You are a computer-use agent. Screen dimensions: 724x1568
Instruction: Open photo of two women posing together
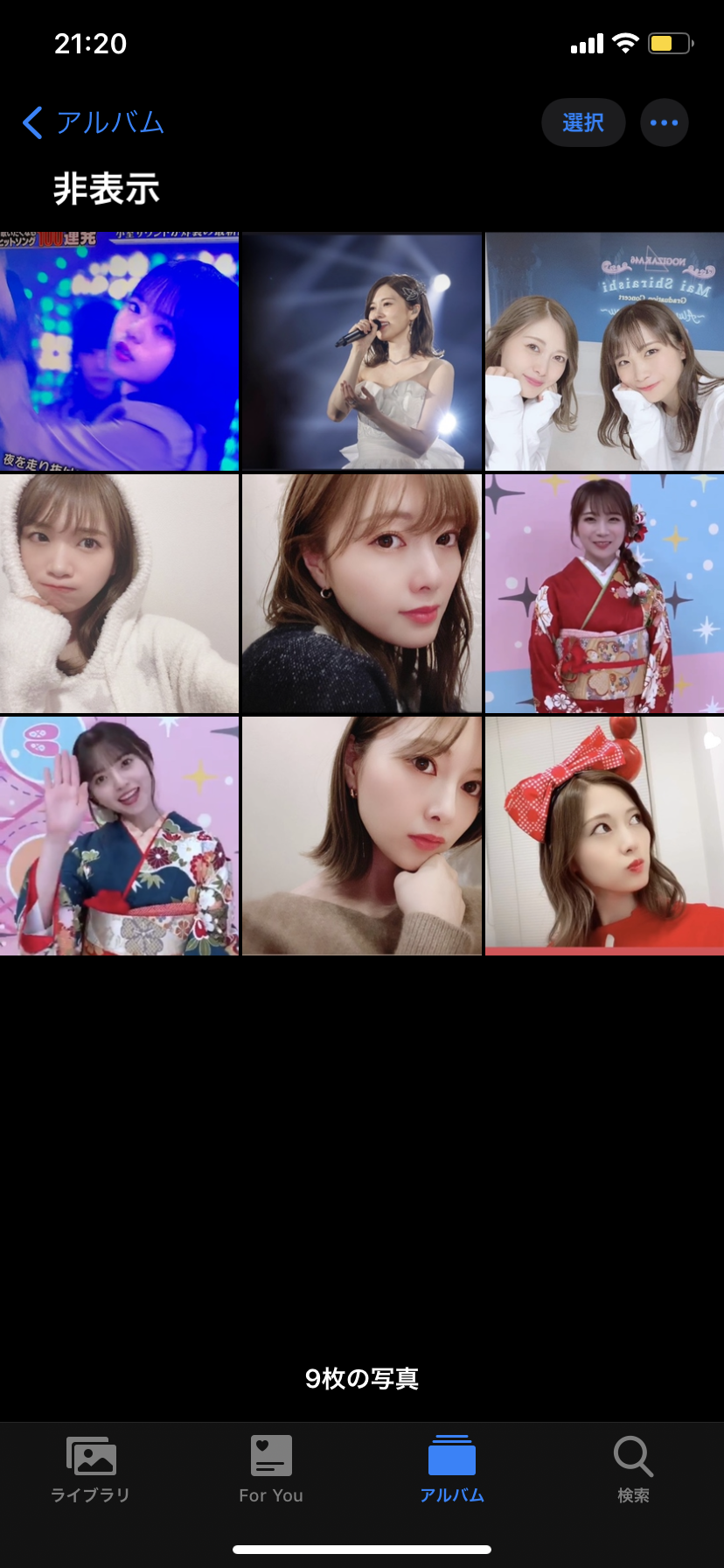pyautogui.click(x=604, y=352)
